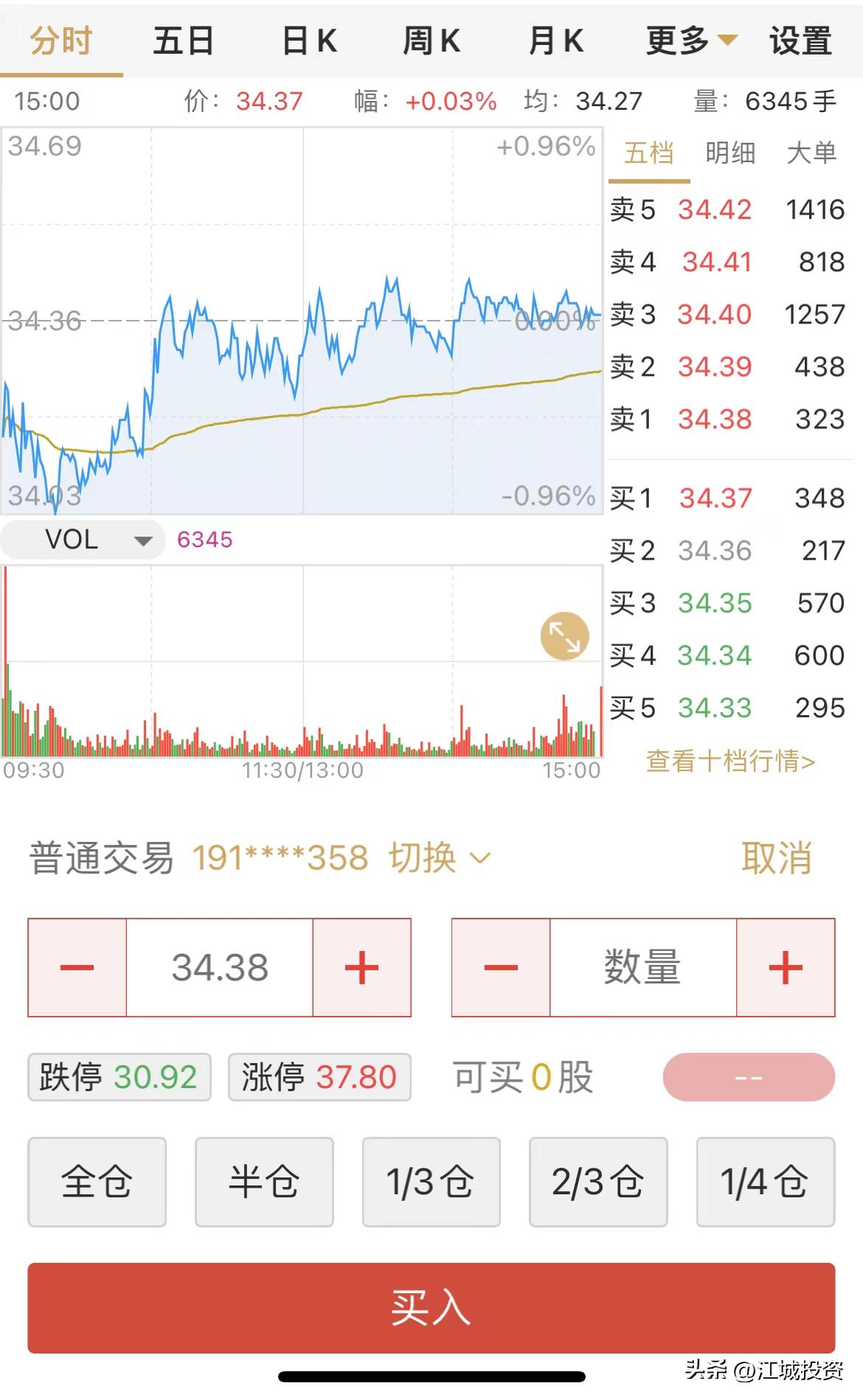863x1400 pixels.
Task: Select 1/4仓 quarter position sizing
Action: coord(765,1183)
